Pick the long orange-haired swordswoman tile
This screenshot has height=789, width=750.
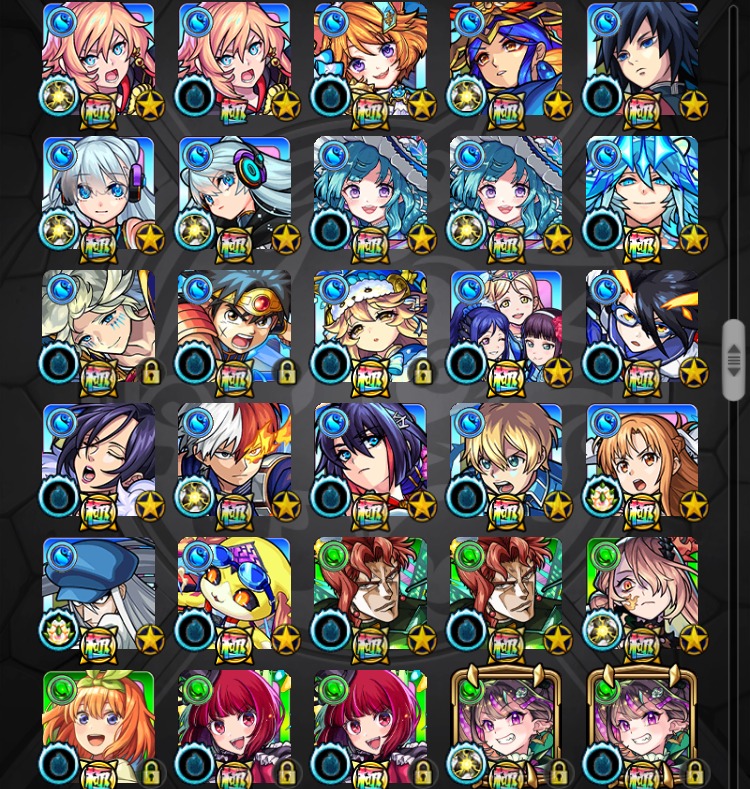(642, 461)
